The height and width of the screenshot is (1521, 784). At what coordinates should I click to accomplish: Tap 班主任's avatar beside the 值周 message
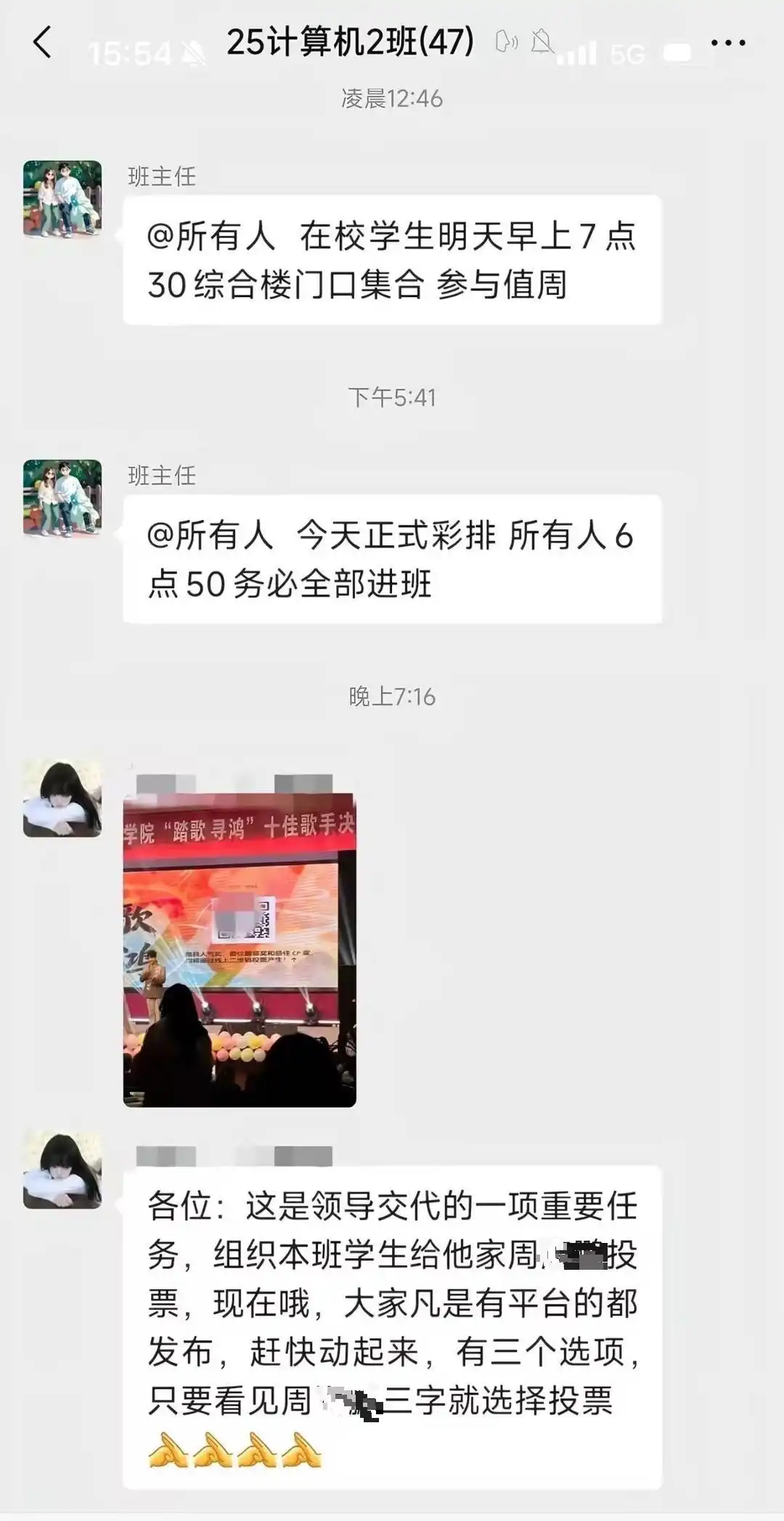pyautogui.click(x=62, y=199)
